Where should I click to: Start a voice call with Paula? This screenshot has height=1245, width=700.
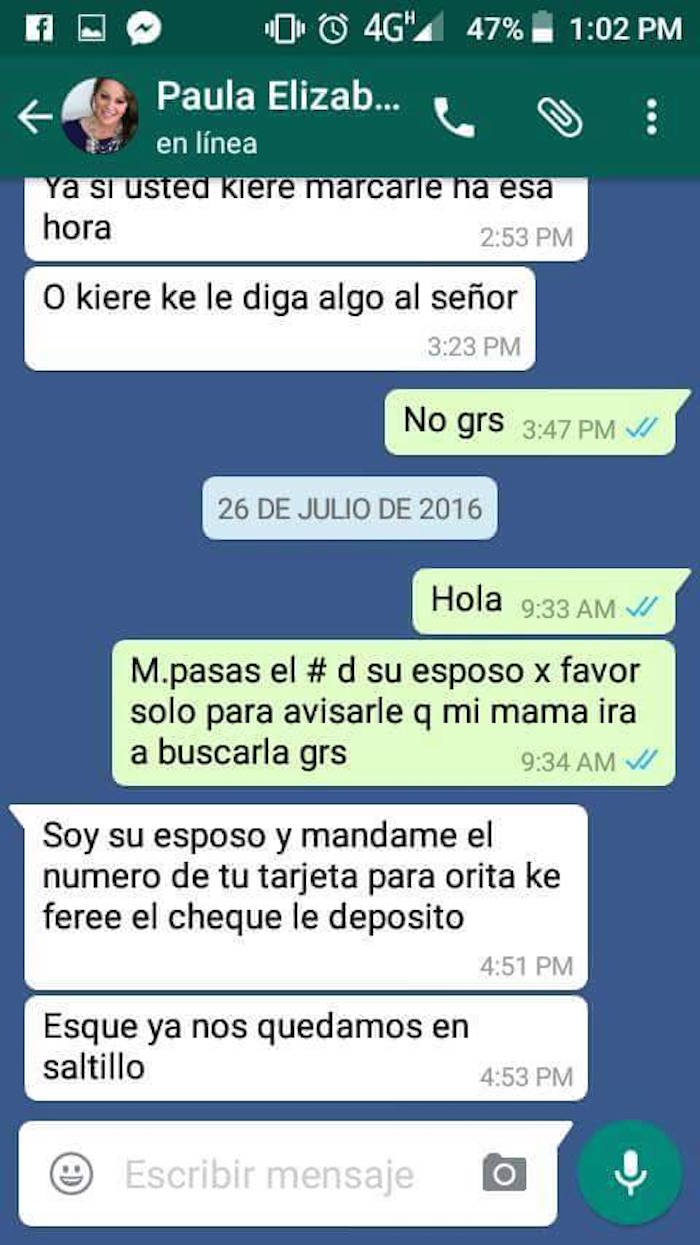pyautogui.click(x=455, y=117)
